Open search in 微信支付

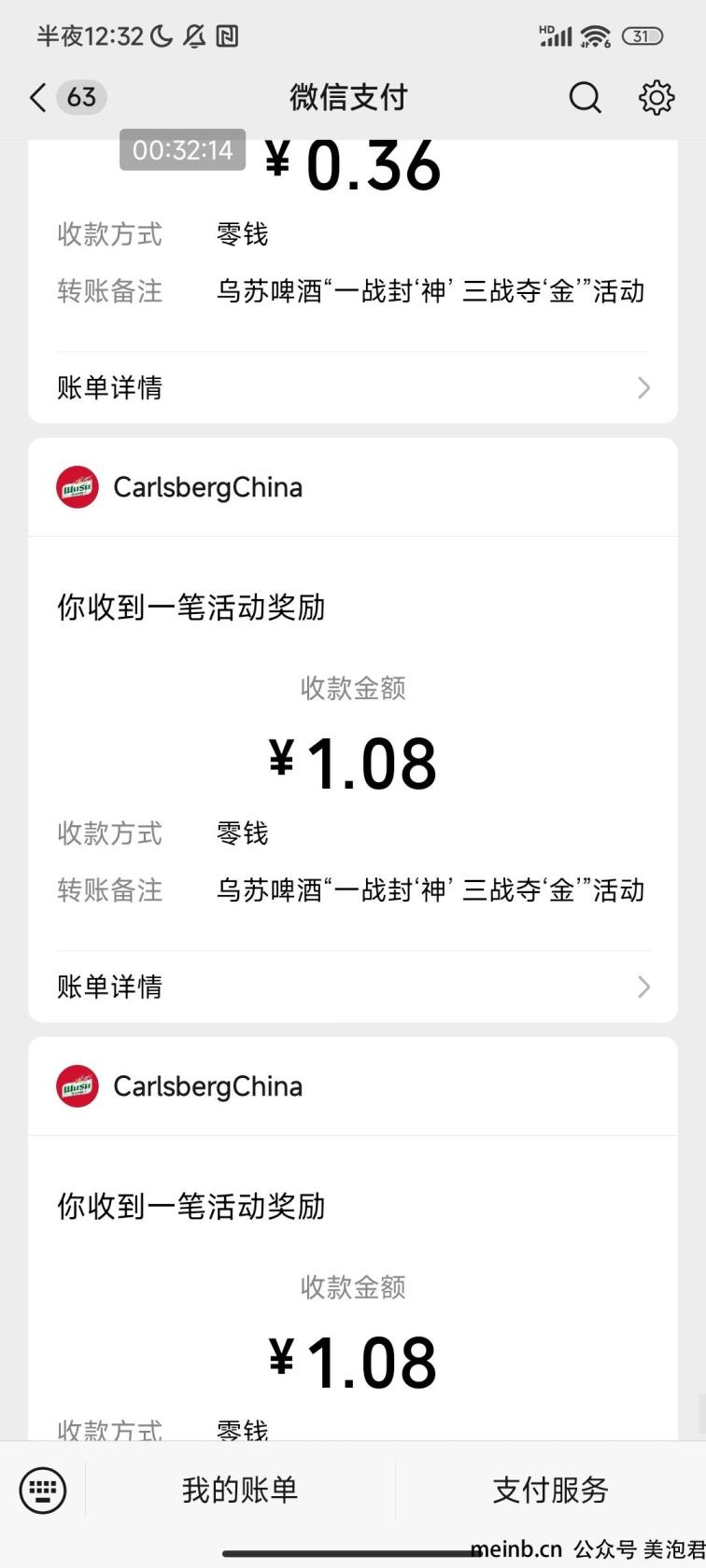(x=586, y=97)
